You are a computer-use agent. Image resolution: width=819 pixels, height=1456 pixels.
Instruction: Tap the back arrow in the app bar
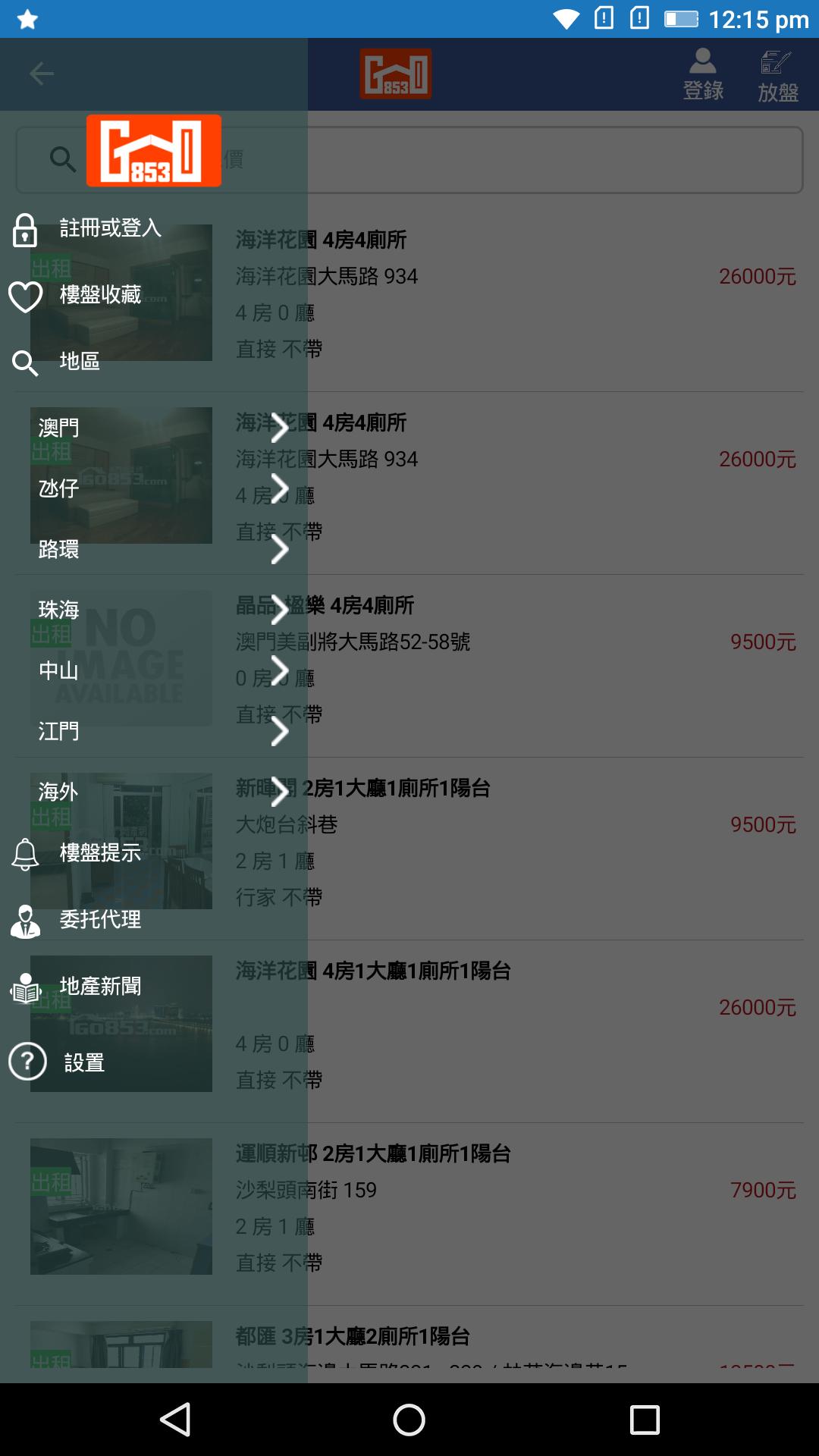pos(41,74)
